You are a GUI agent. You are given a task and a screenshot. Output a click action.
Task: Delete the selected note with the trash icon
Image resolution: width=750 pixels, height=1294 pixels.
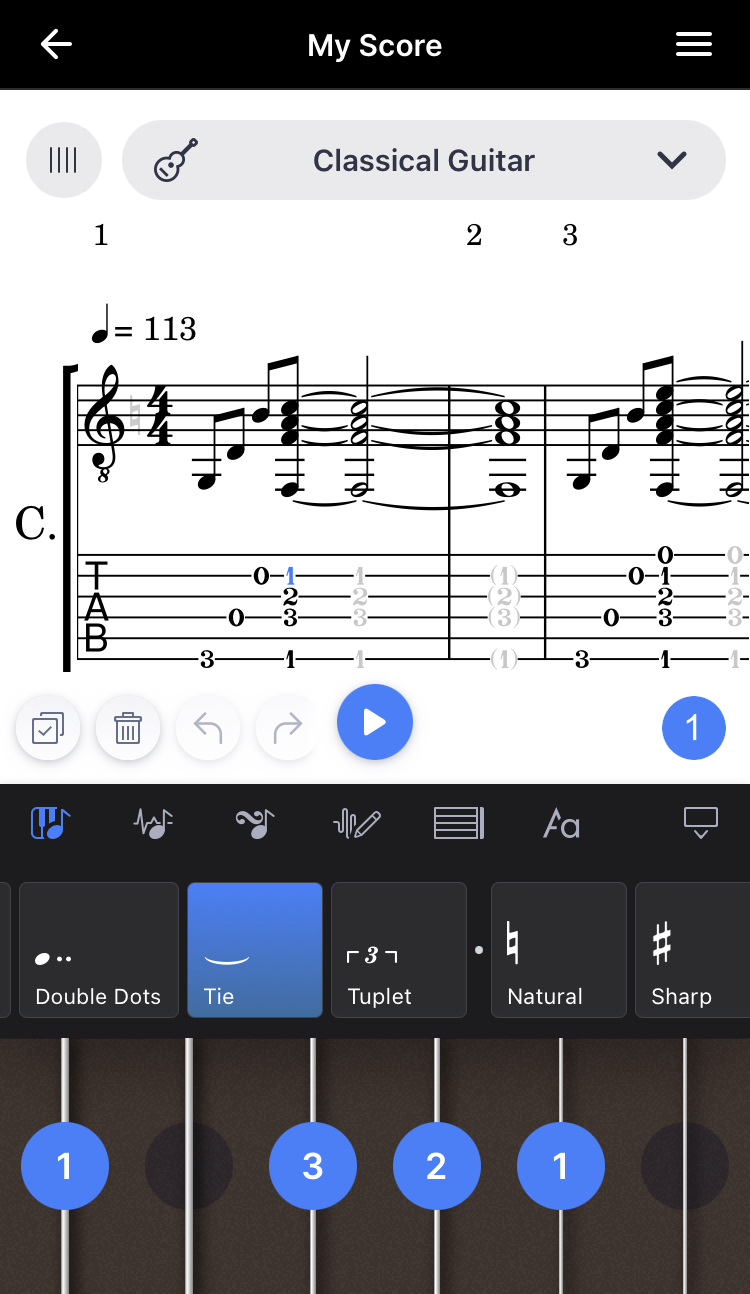click(x=127, y=728)
